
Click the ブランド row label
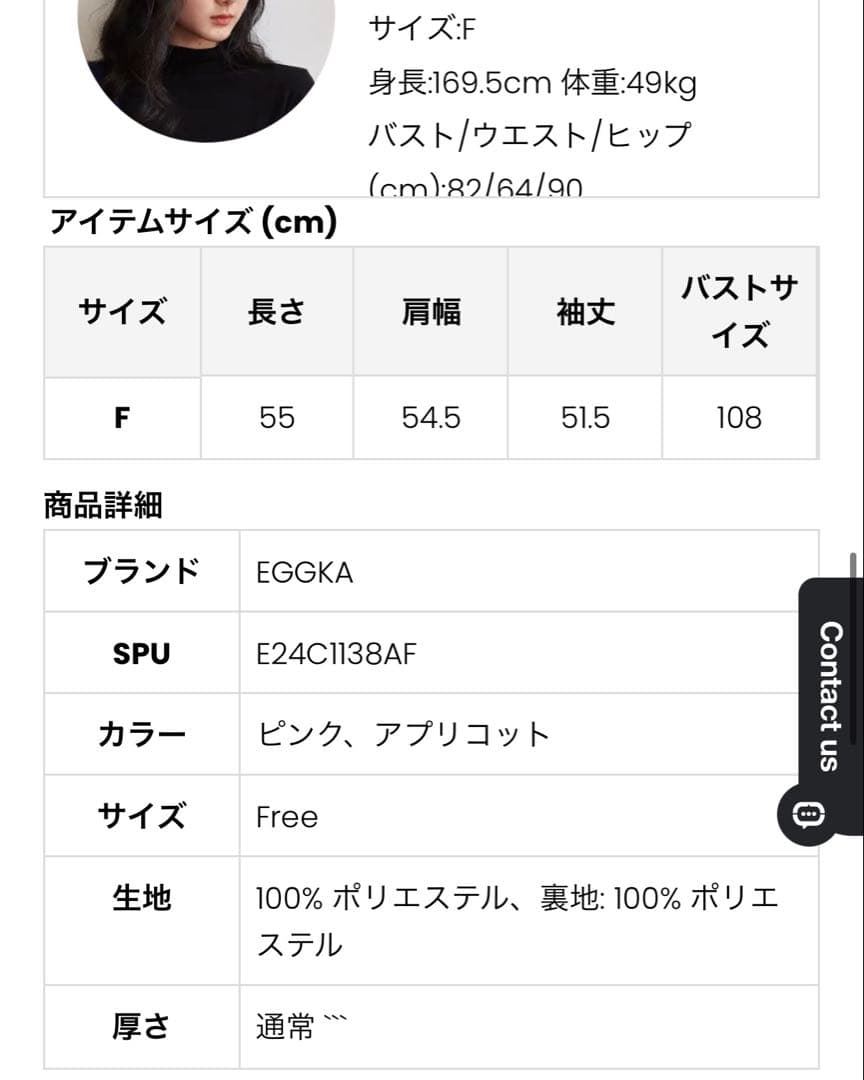141,572
